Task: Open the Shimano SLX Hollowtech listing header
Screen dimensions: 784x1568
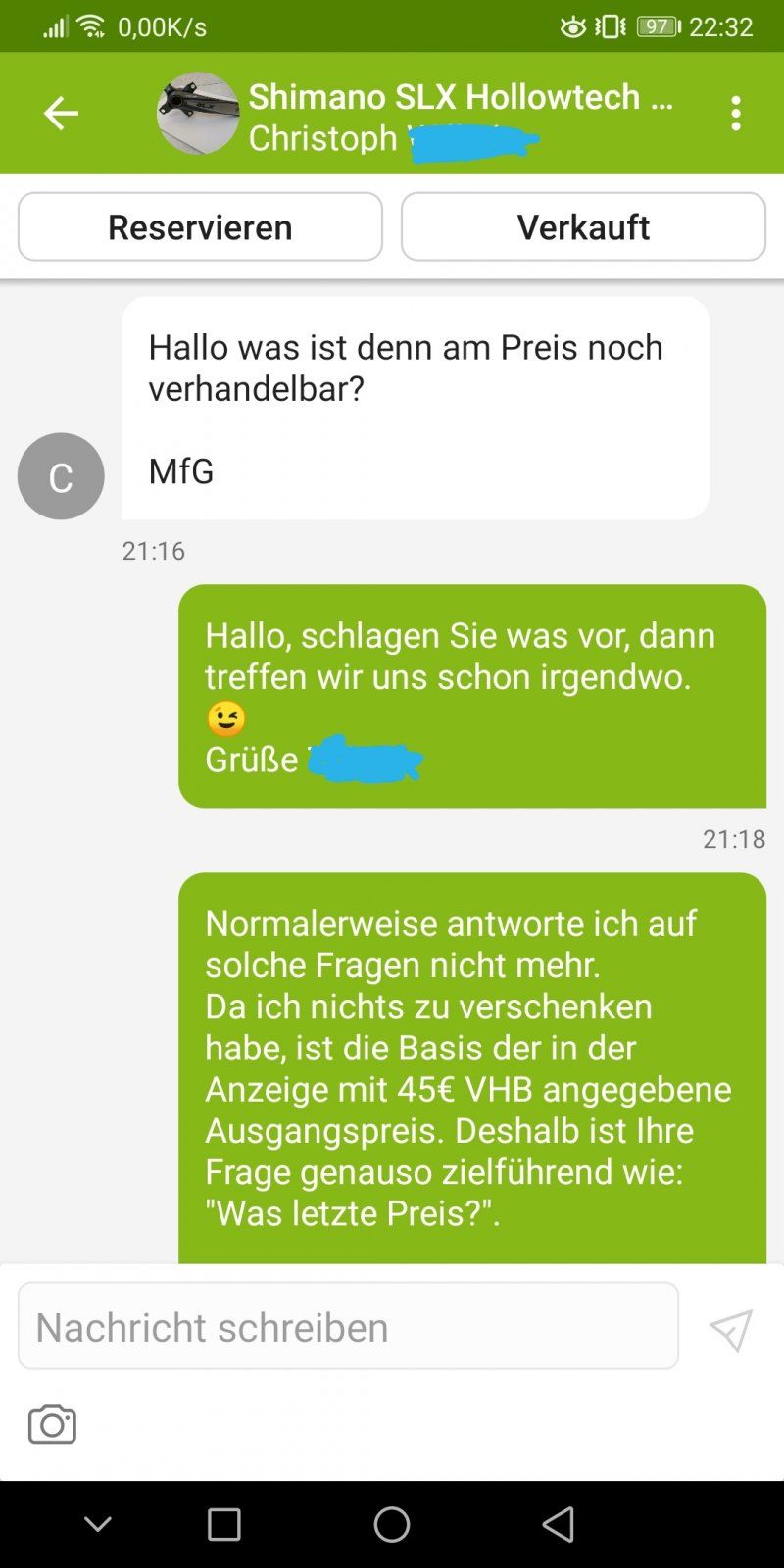Action: point(461,97)
